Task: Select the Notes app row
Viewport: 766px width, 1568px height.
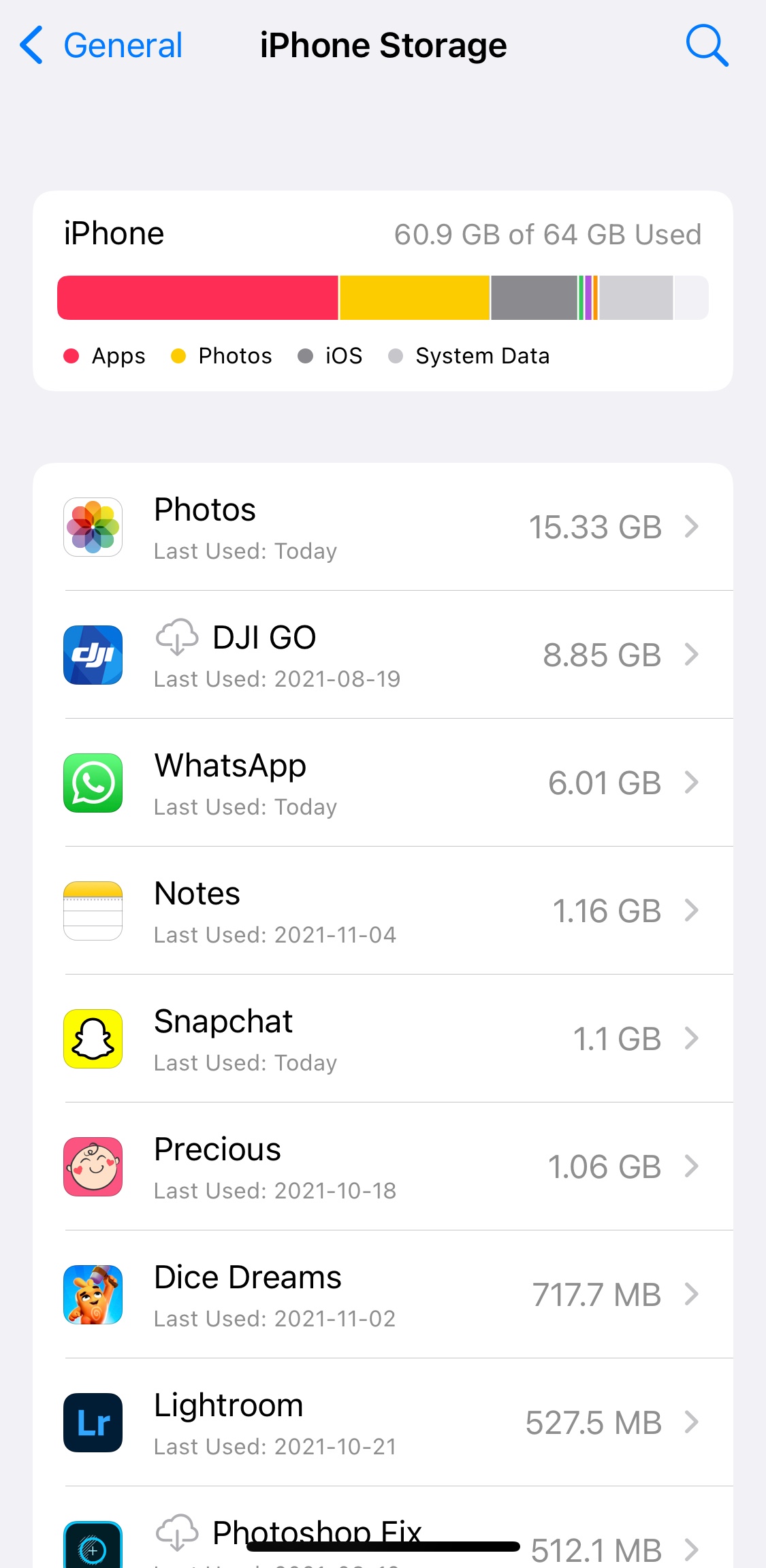Action: (383, 911)
